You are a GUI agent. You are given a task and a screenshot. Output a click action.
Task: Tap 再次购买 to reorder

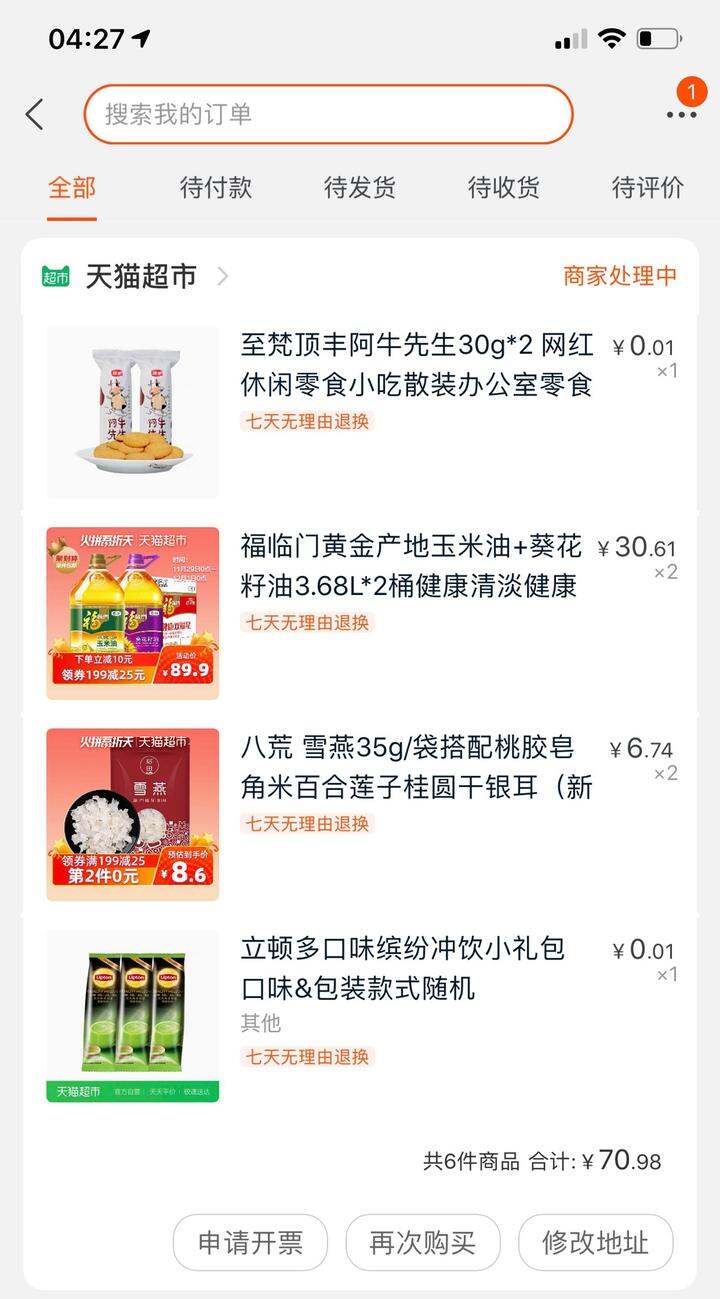pyautogui.click(x=423, y=1243)
